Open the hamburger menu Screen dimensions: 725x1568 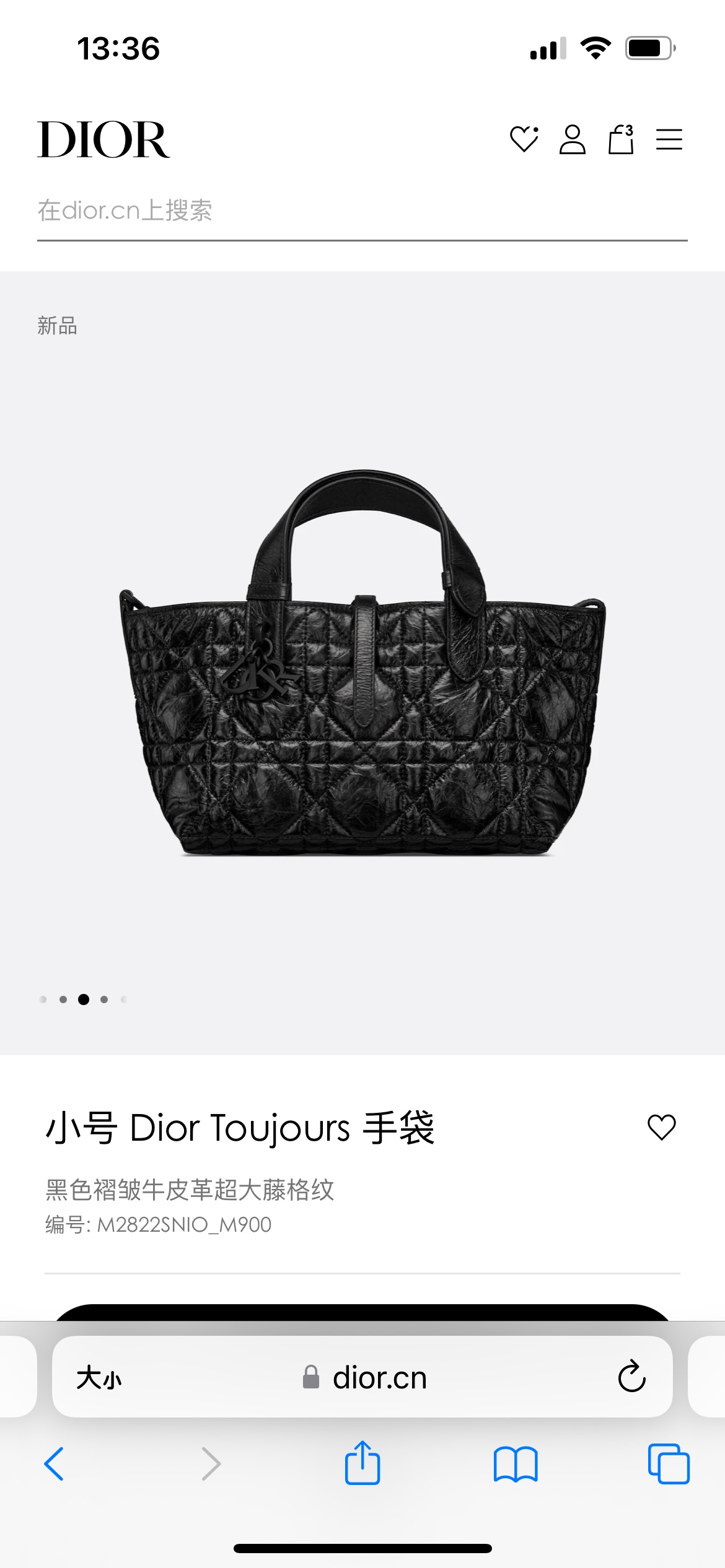669,139
